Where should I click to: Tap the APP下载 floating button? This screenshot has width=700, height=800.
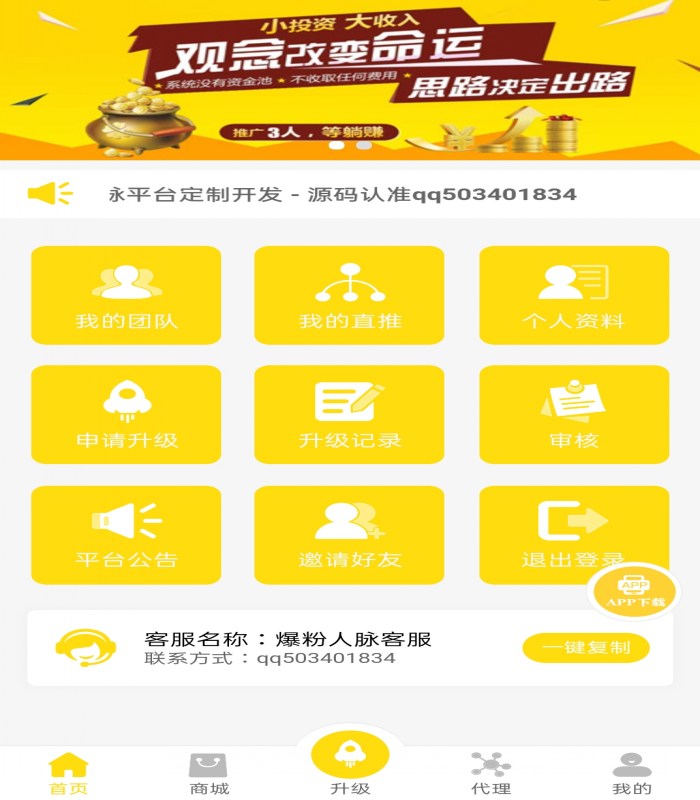tap(634, 591)
